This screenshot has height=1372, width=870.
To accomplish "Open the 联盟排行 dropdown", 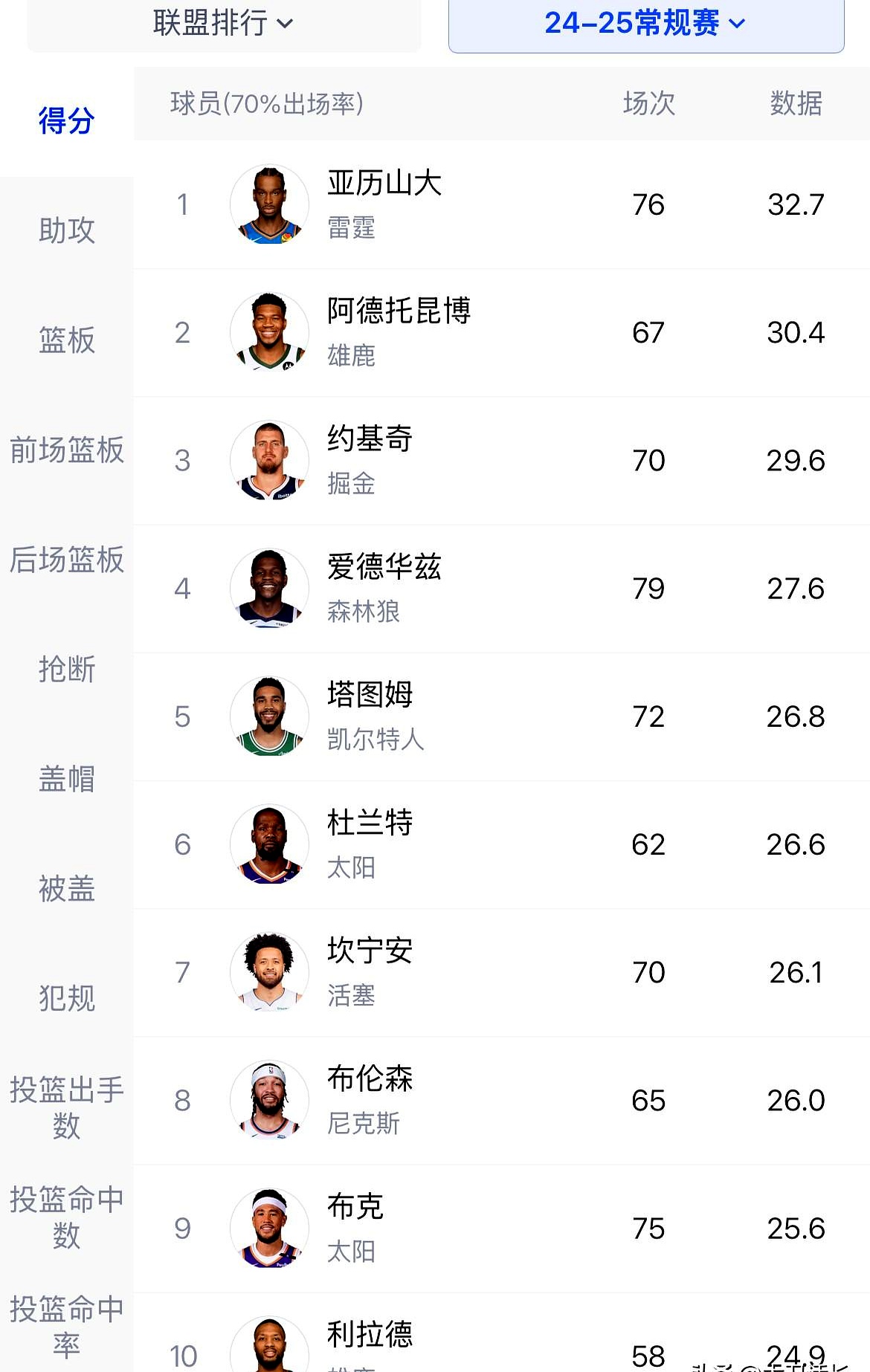I will point(218,24).
